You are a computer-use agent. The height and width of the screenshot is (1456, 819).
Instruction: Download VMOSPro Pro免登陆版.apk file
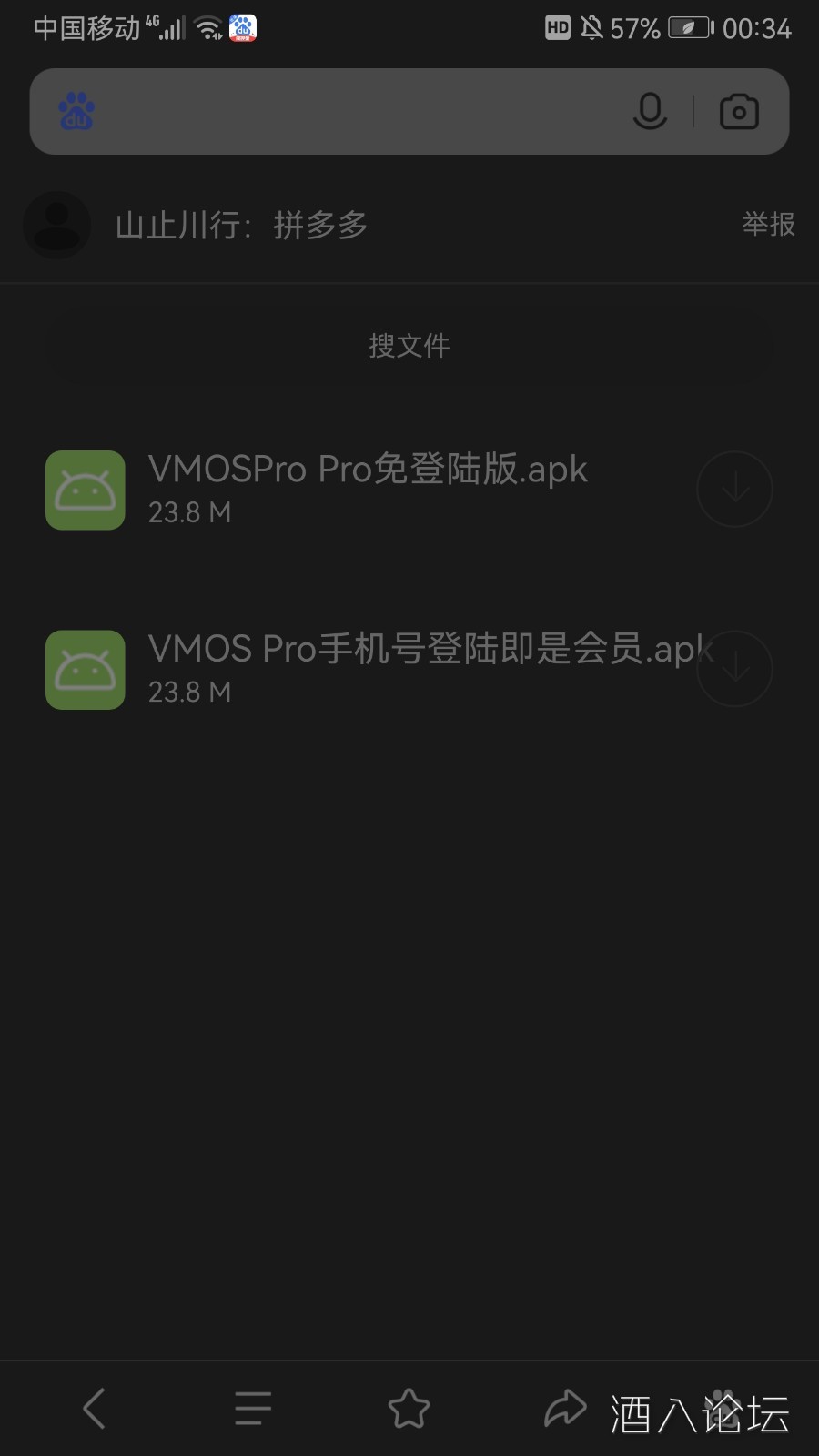[733, 490]
